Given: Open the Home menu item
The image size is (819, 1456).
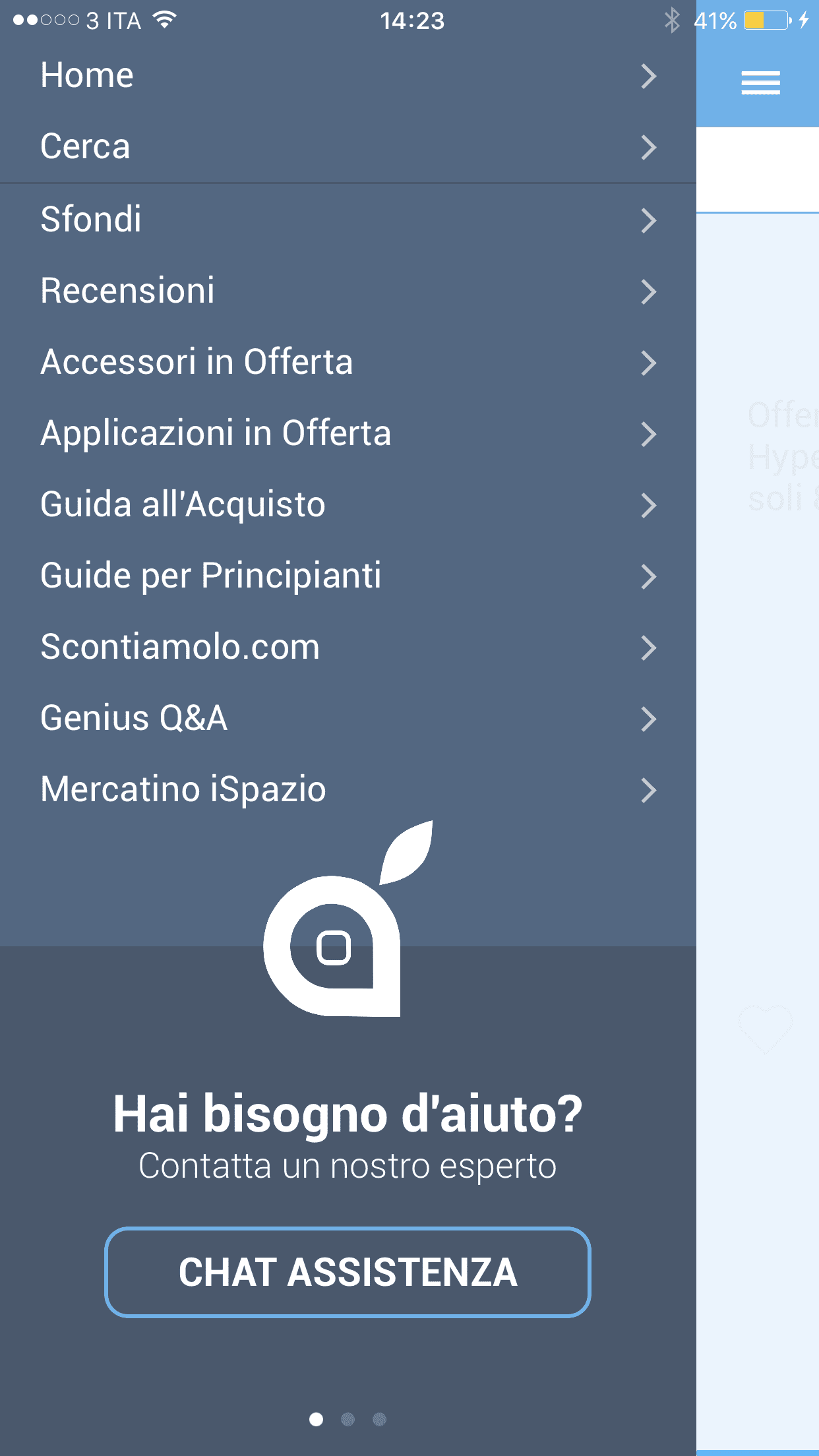Looking at the screenshot, I should coord(348,75).
